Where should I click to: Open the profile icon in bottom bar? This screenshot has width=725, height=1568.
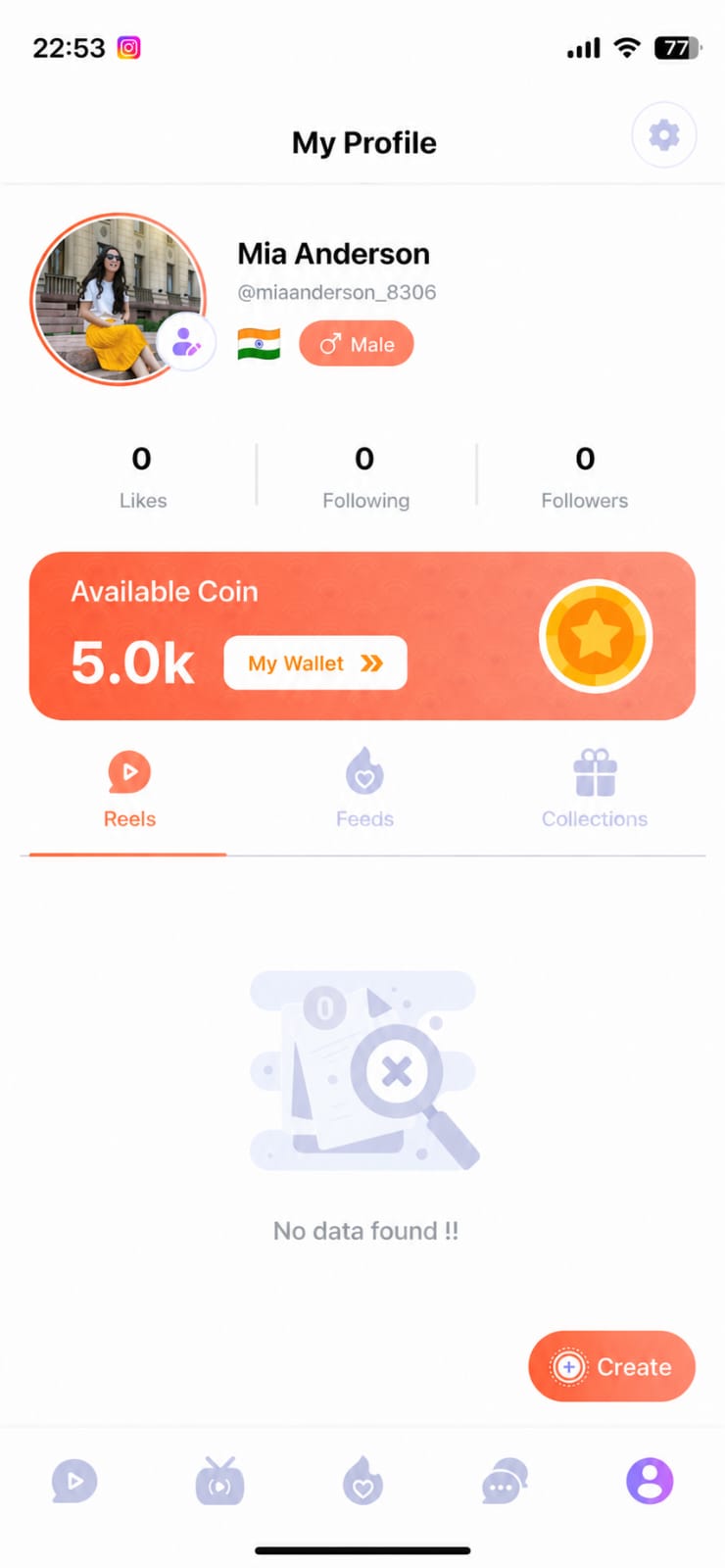(x=650, y=1481)
